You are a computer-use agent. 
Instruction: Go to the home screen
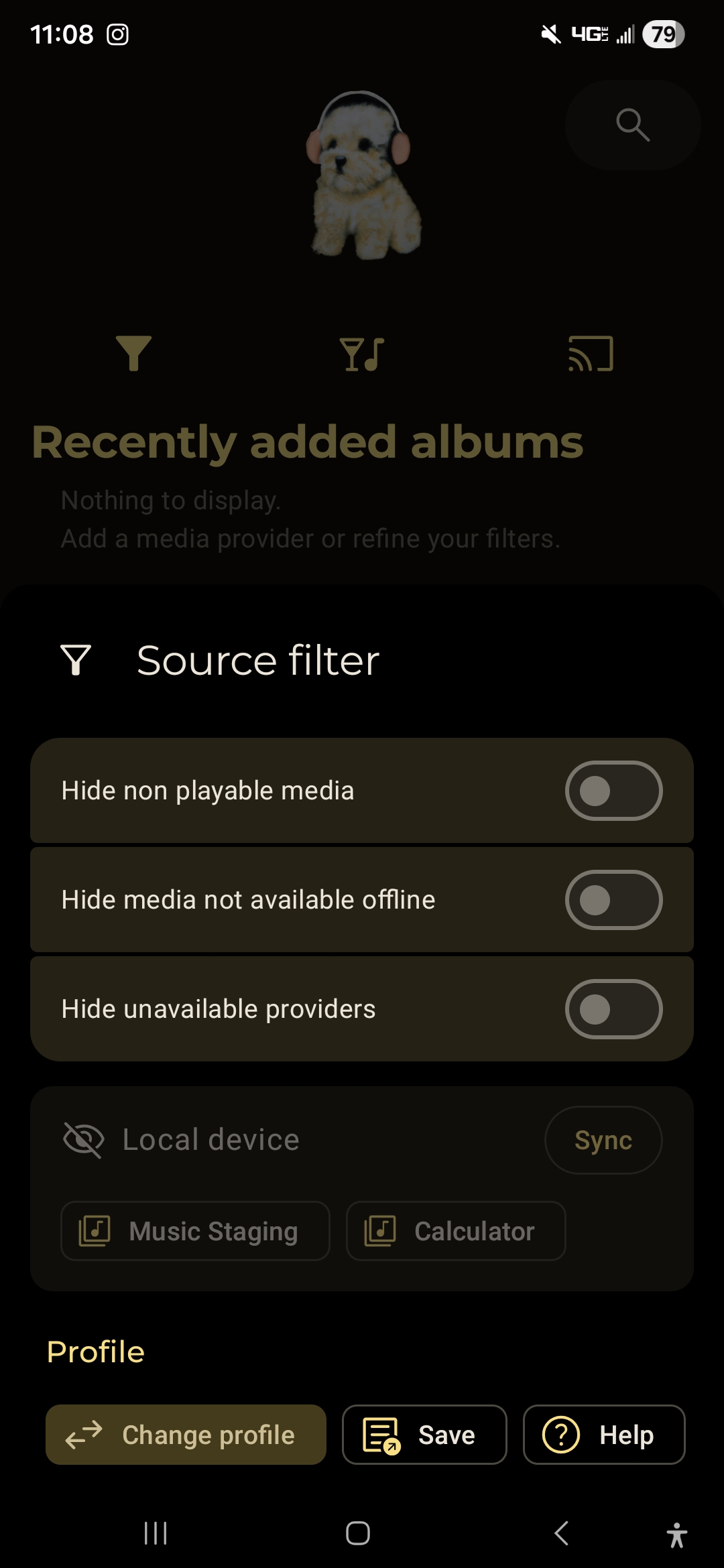(358, 1532)
